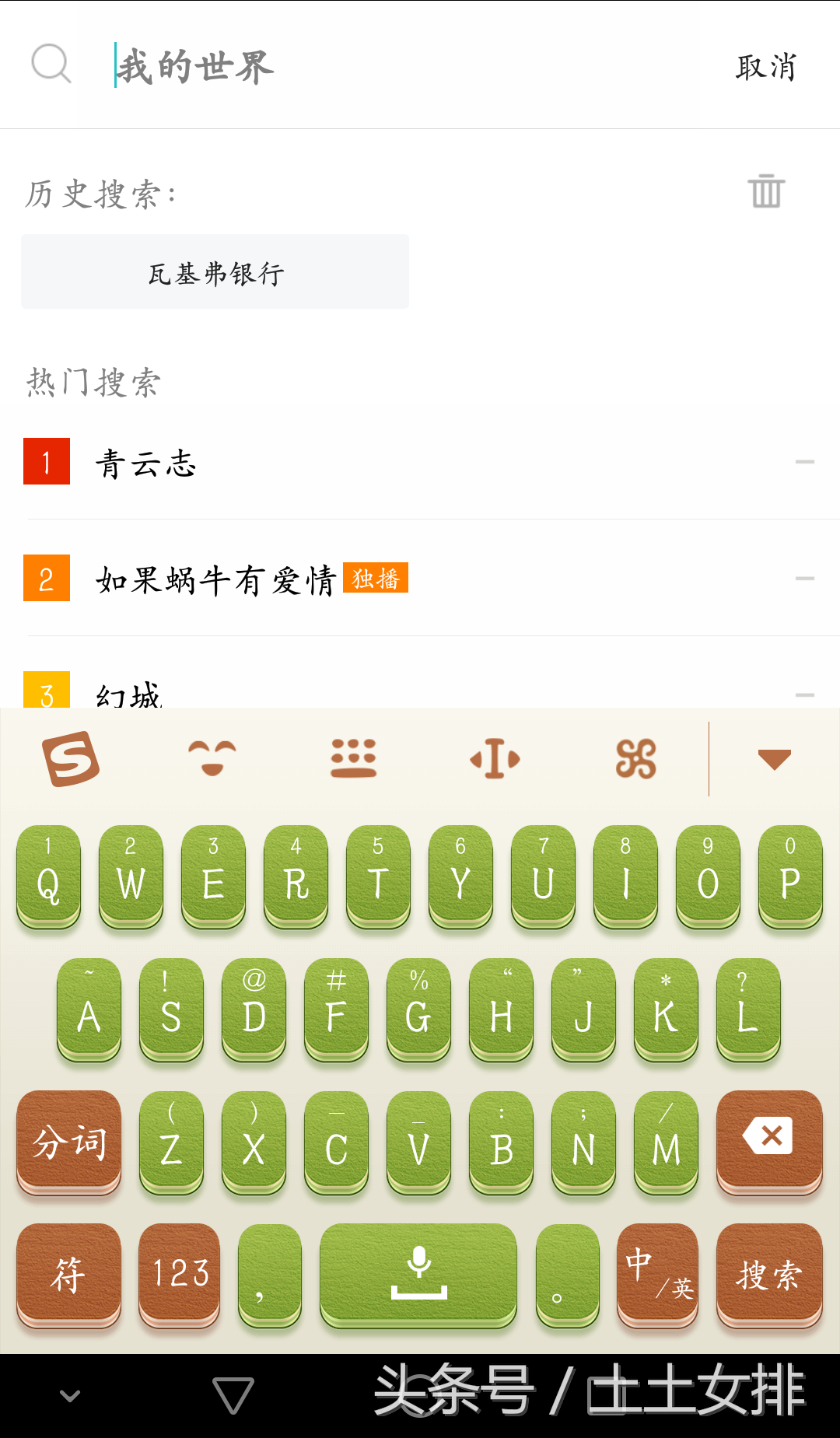
Task: Open the cursor move tool
Action: [x=495, y=758]
